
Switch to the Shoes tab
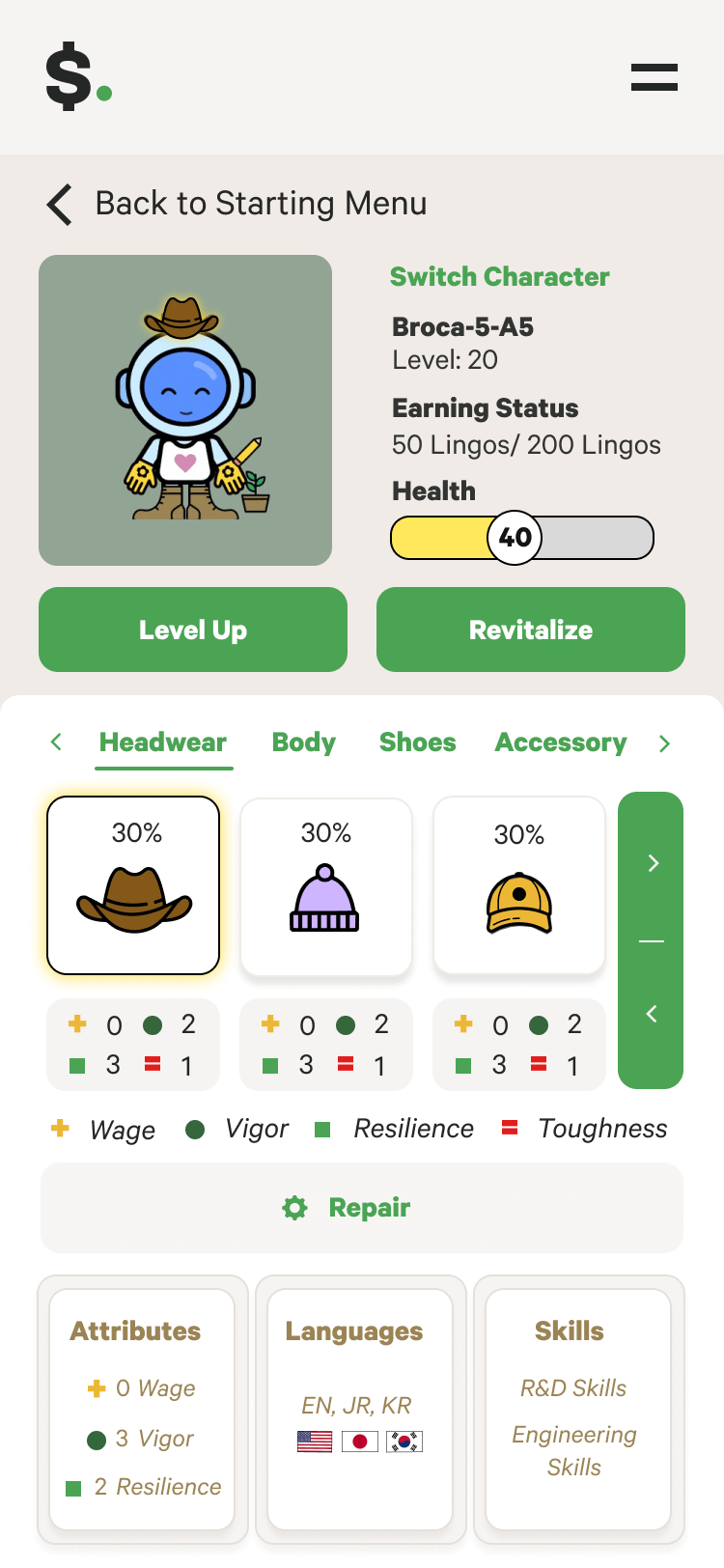[x=417, y=742]
